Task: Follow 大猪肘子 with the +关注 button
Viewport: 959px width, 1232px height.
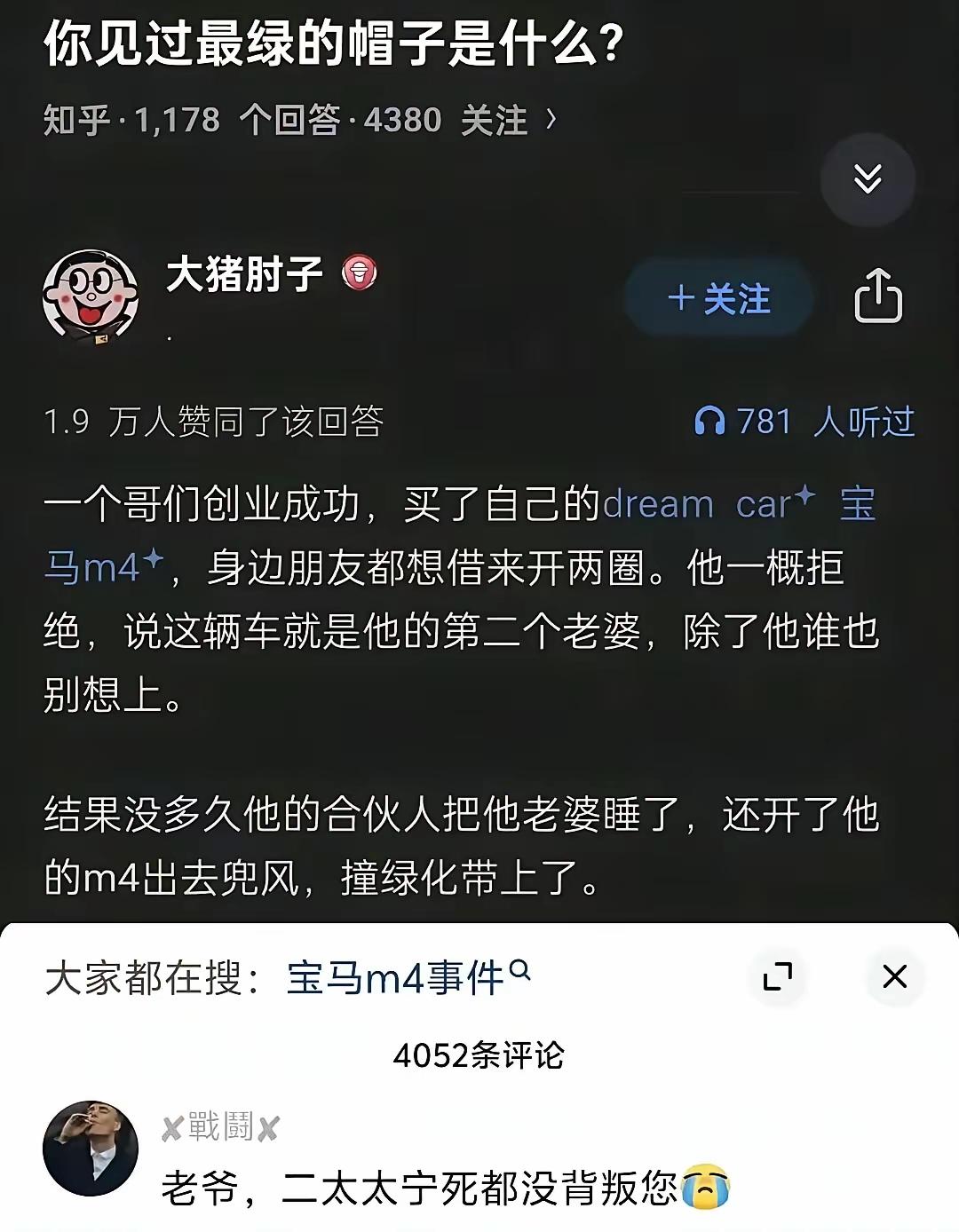Action: [x=717, y=297]
